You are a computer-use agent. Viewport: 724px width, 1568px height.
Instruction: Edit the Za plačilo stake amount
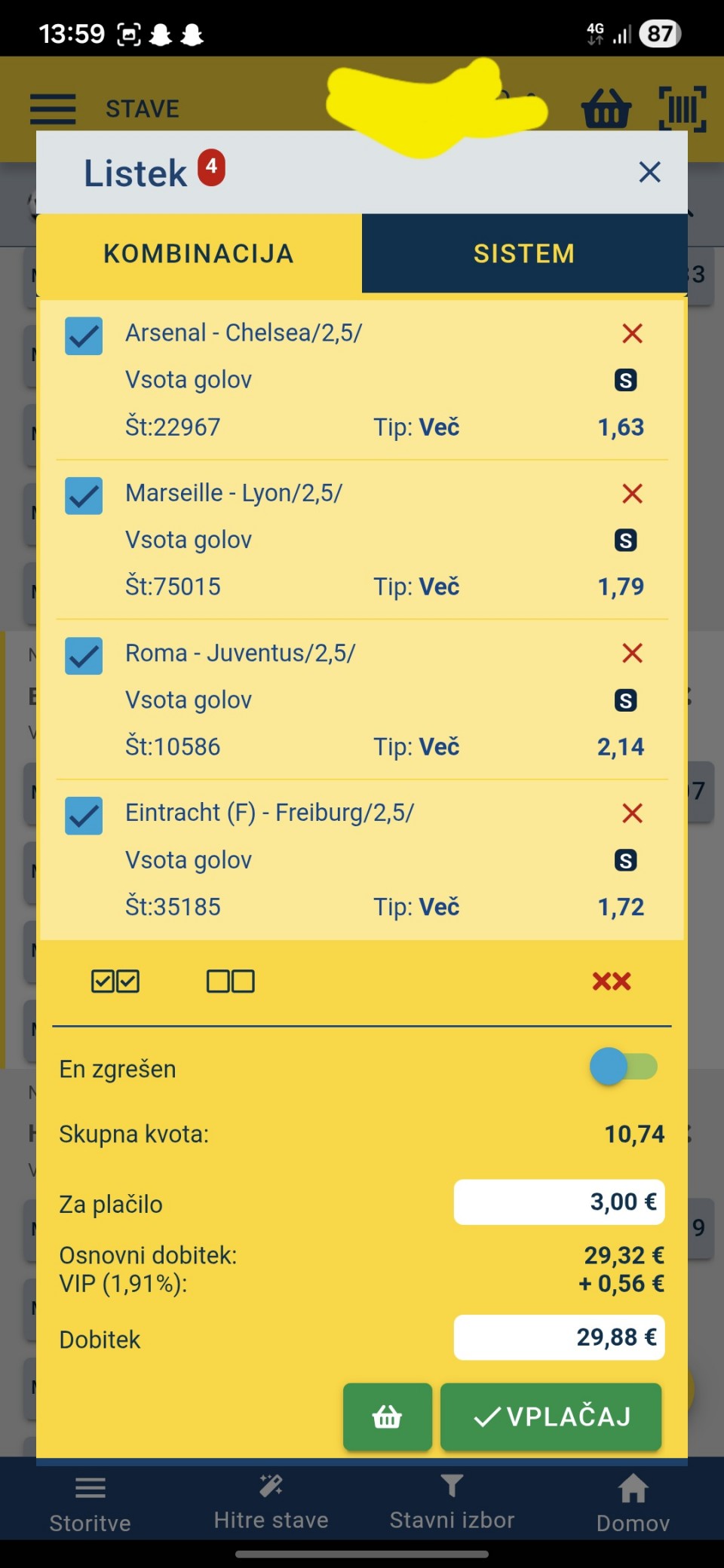[x=559, y=1202]
